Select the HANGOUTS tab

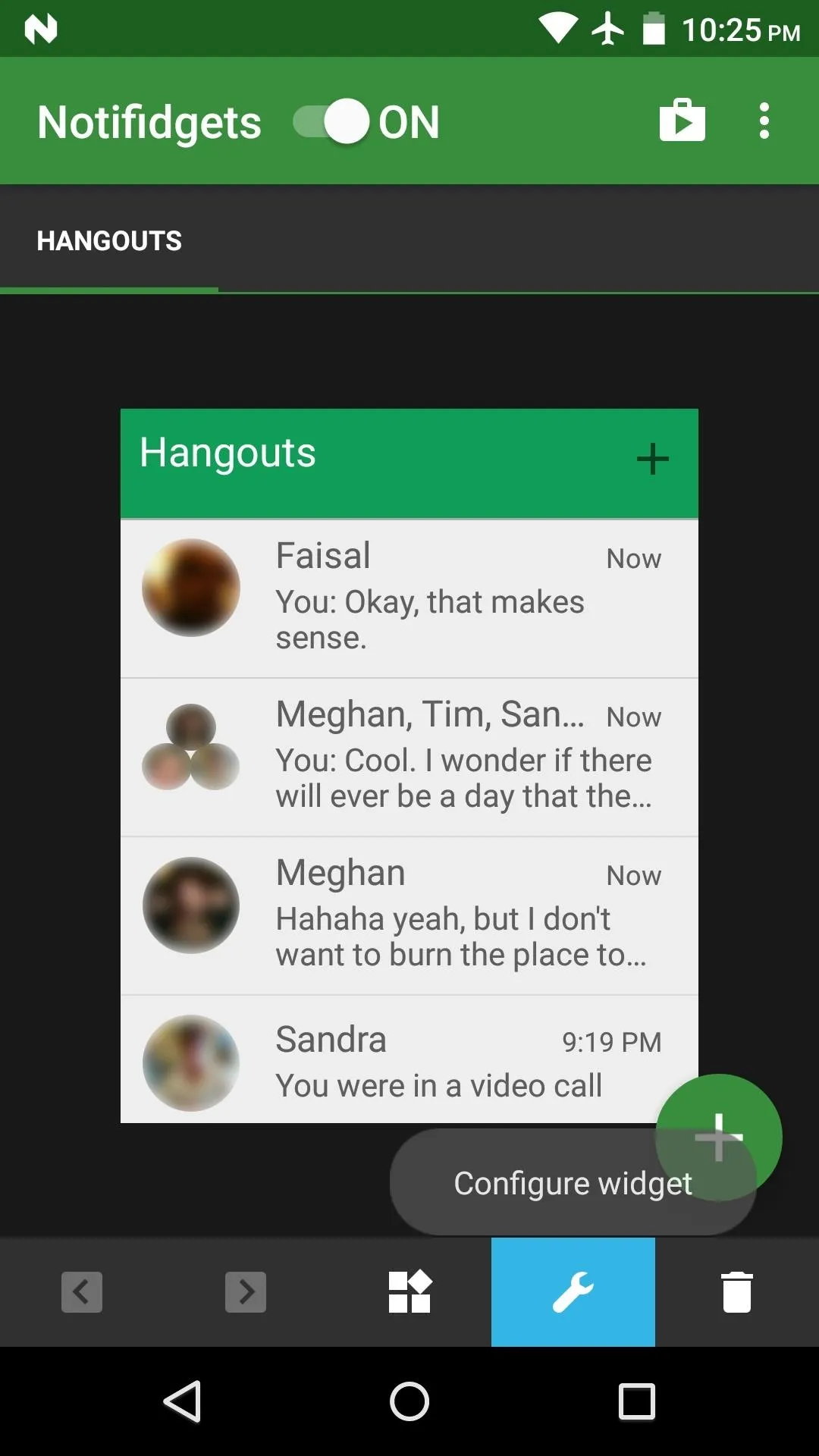(109, 241)
